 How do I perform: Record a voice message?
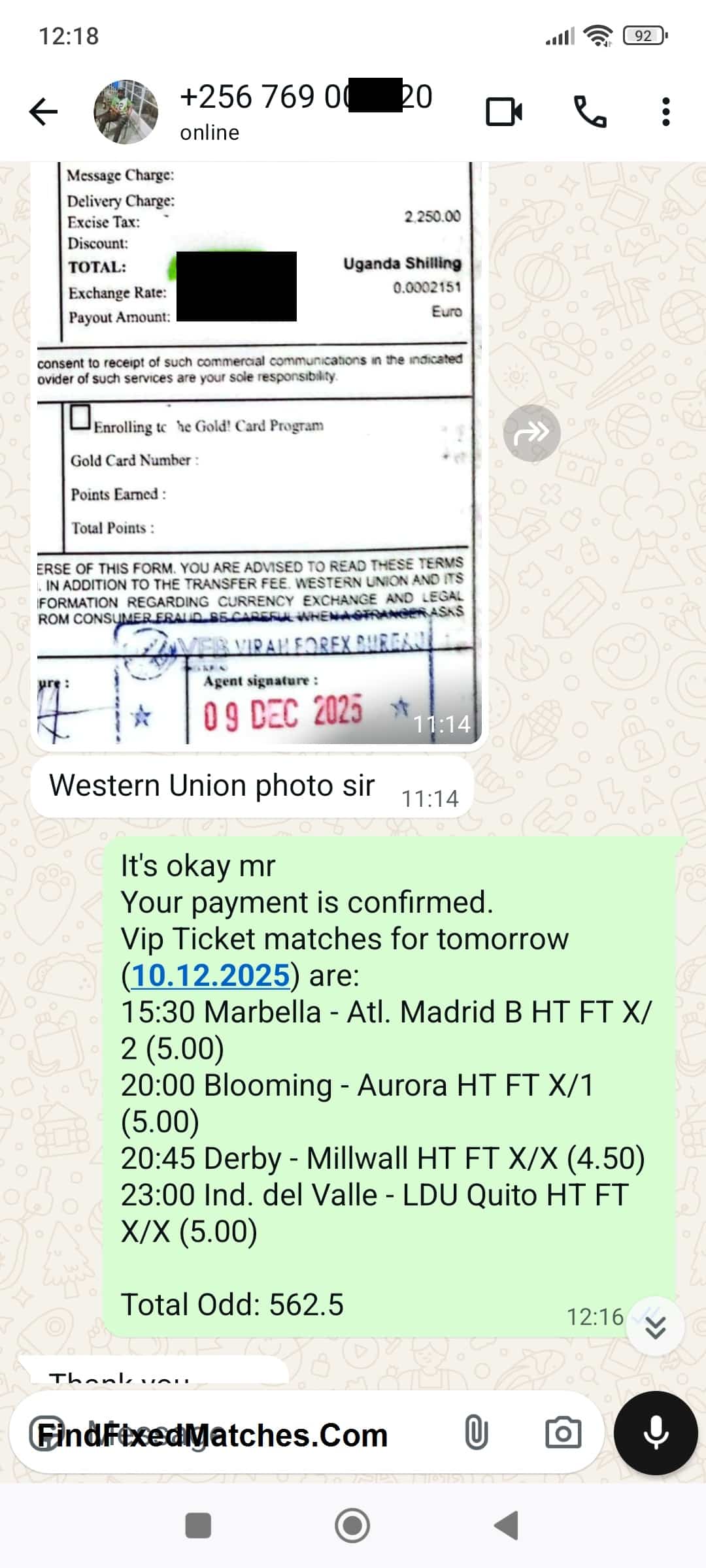tap(656, 1433)
